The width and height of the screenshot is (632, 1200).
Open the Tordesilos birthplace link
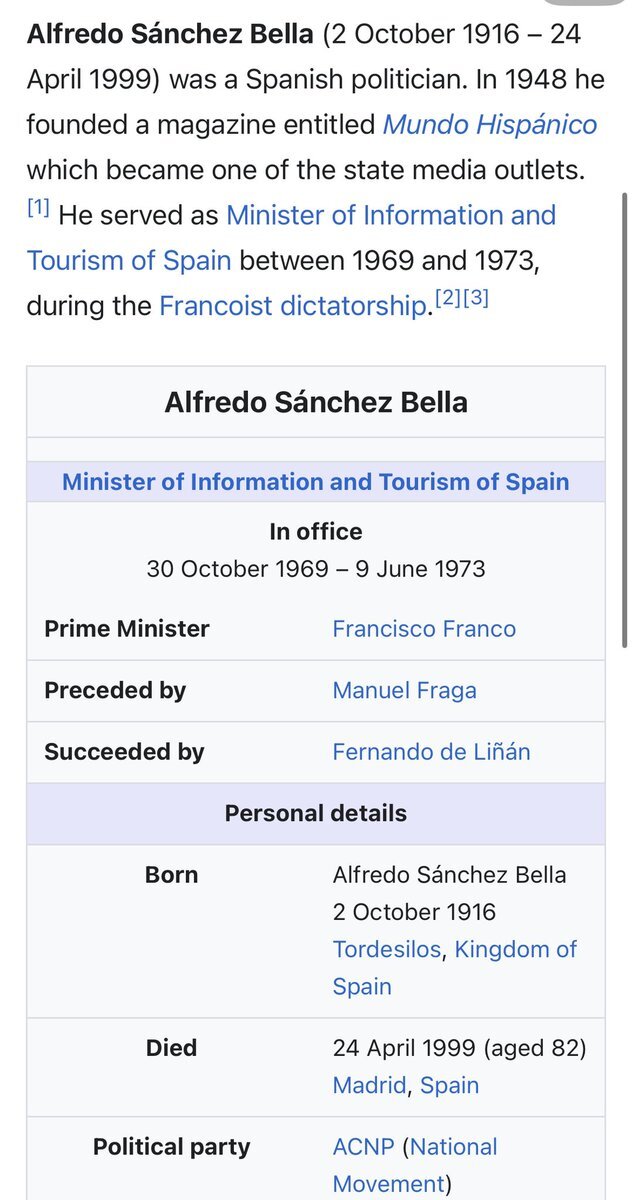click(x=387, y=949)
